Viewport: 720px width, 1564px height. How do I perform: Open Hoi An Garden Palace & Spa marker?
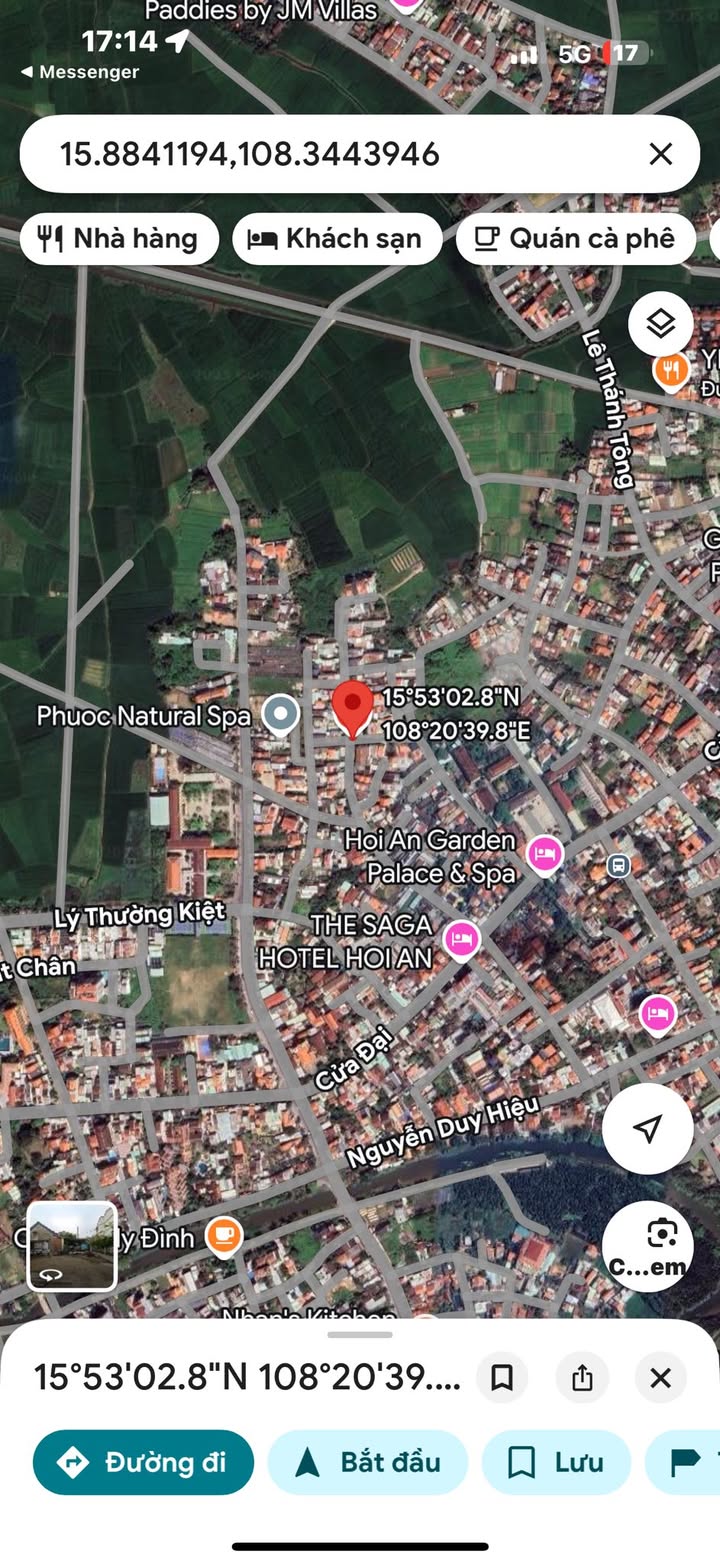545,856
